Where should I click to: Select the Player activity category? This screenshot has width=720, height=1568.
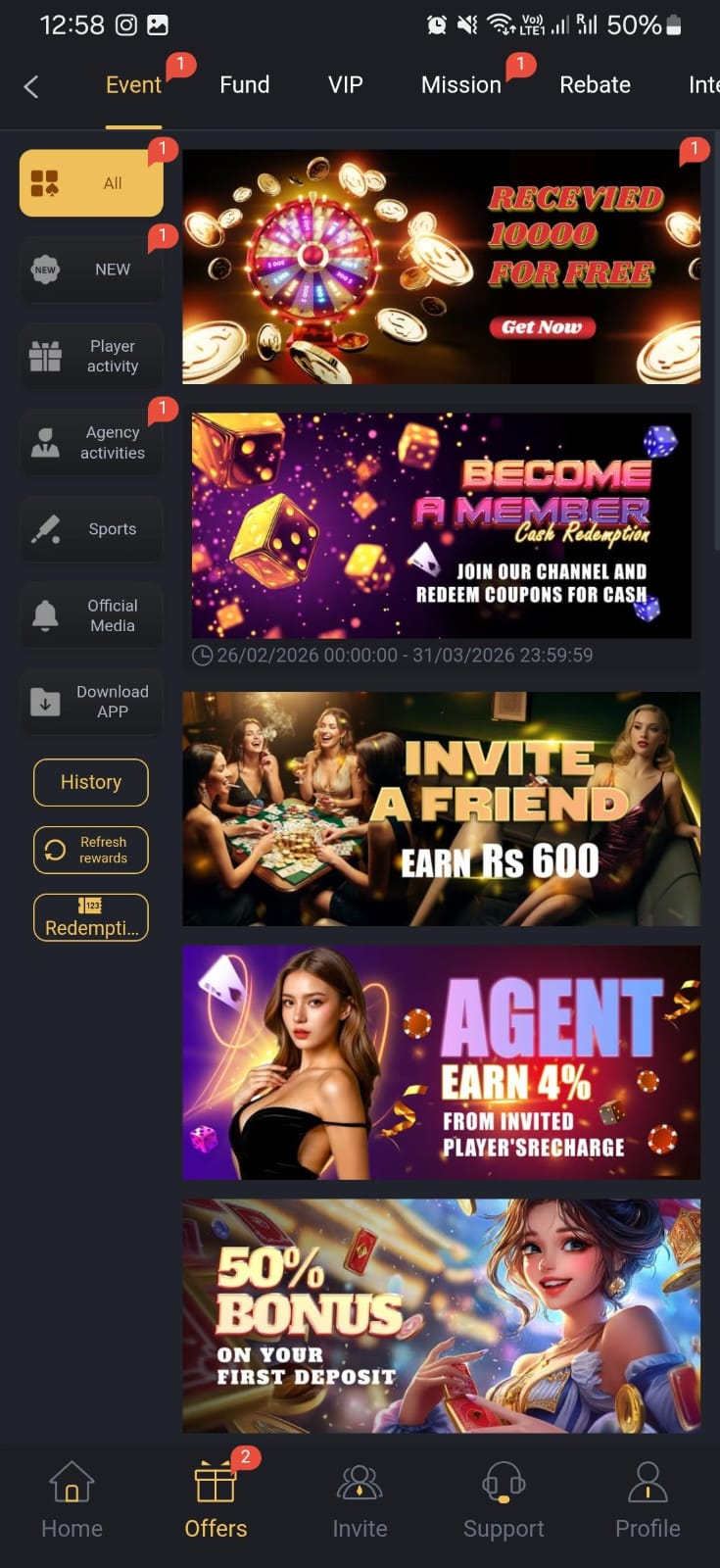(x=91, y=356)
